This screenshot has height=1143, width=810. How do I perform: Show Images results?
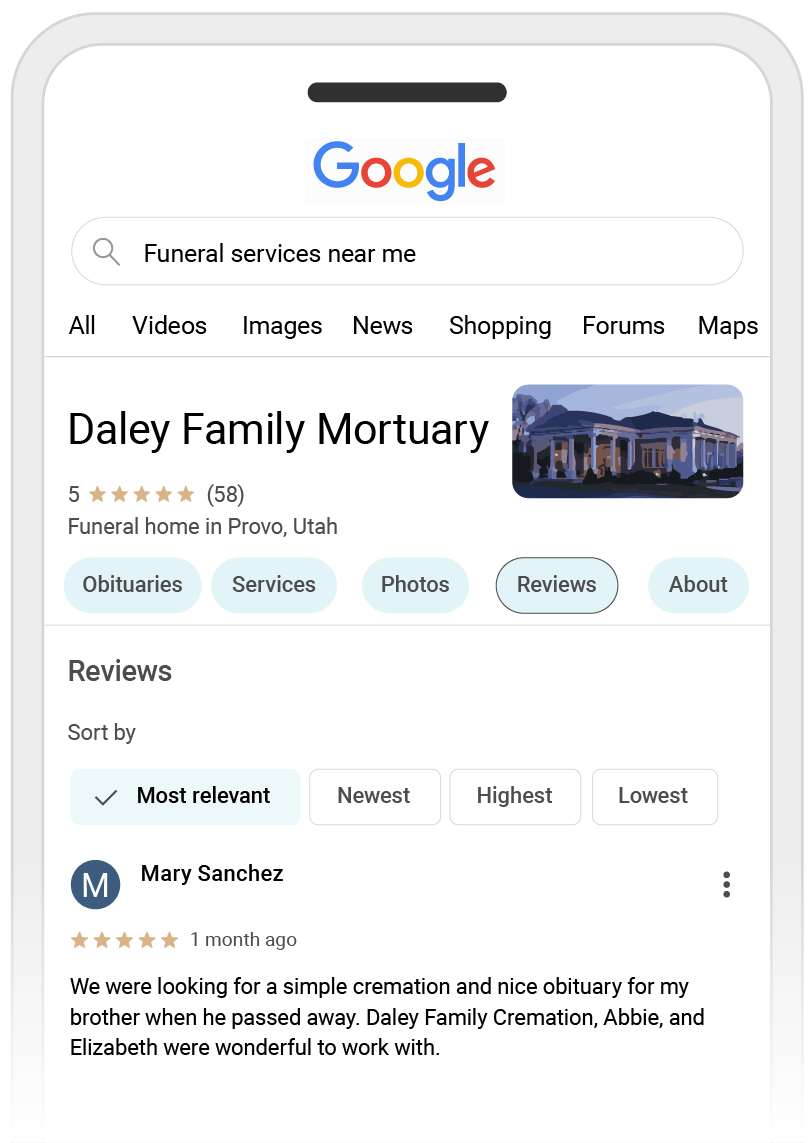(282, 326)
